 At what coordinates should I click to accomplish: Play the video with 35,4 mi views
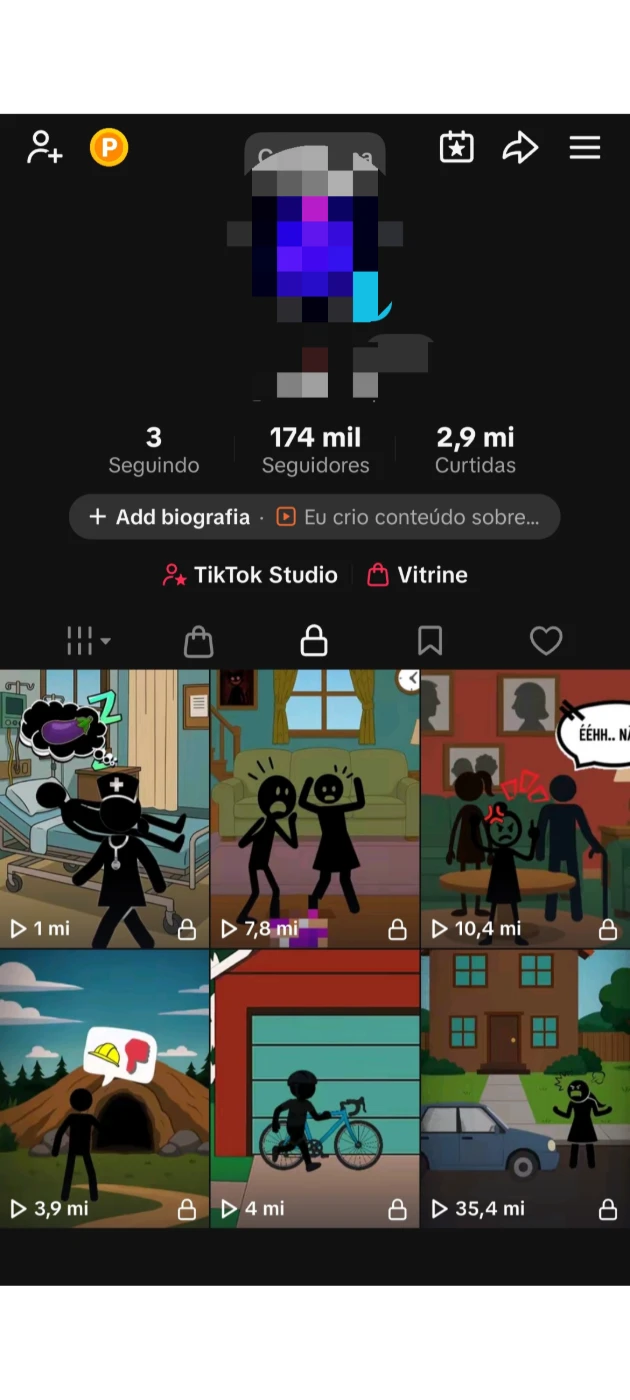coord(525,1088)
